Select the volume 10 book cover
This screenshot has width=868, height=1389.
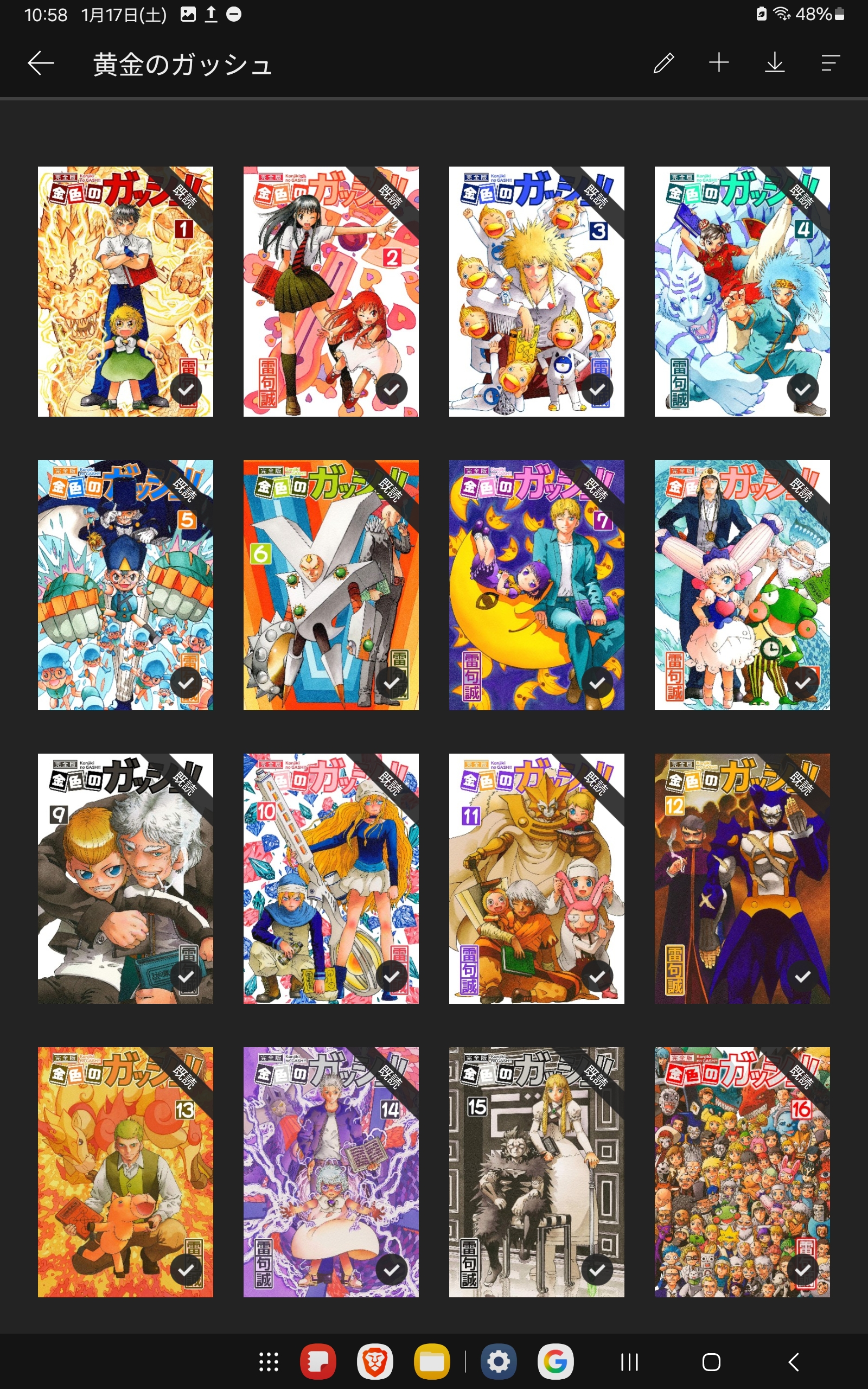tap(331, 878)
